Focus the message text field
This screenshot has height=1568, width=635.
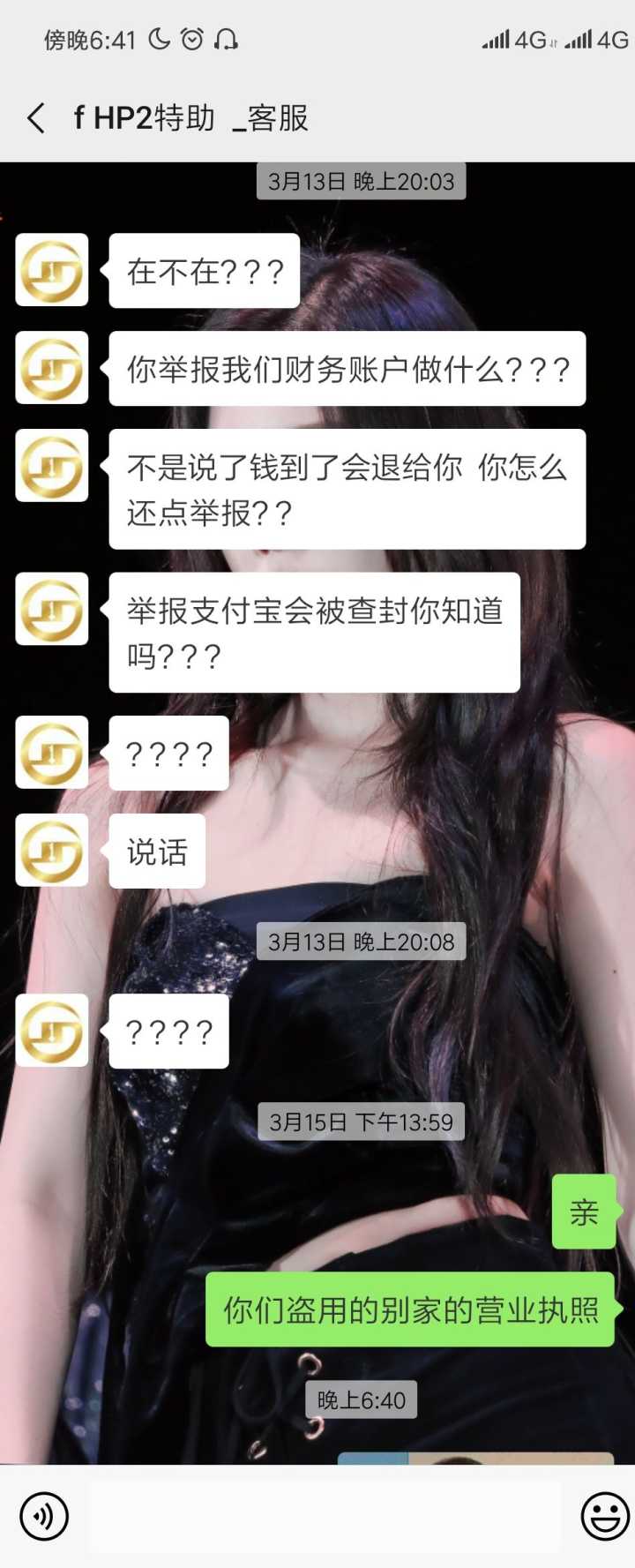(323, 1516)
